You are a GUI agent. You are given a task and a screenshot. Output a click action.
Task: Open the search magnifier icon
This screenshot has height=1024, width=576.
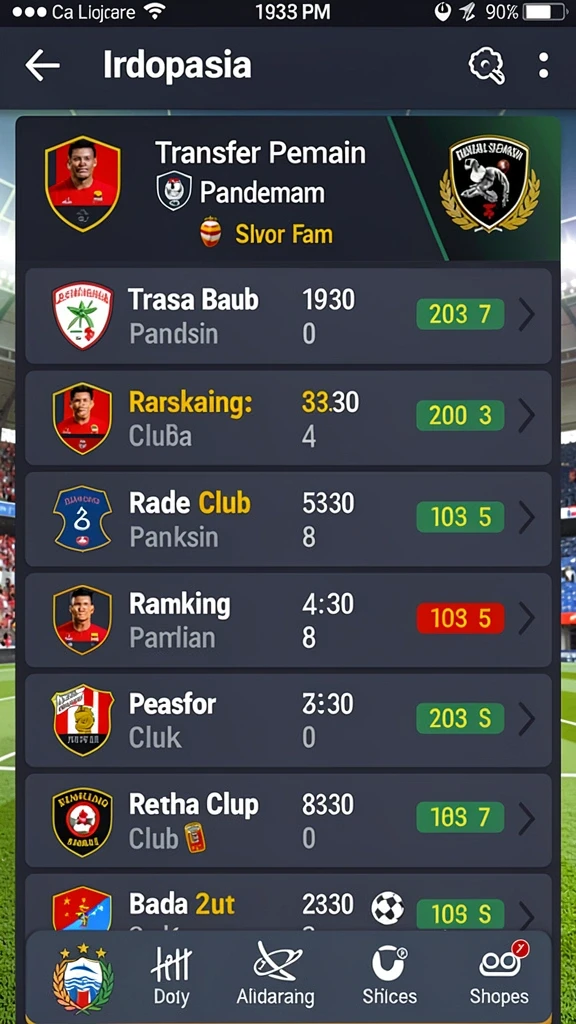coord(487,67)
